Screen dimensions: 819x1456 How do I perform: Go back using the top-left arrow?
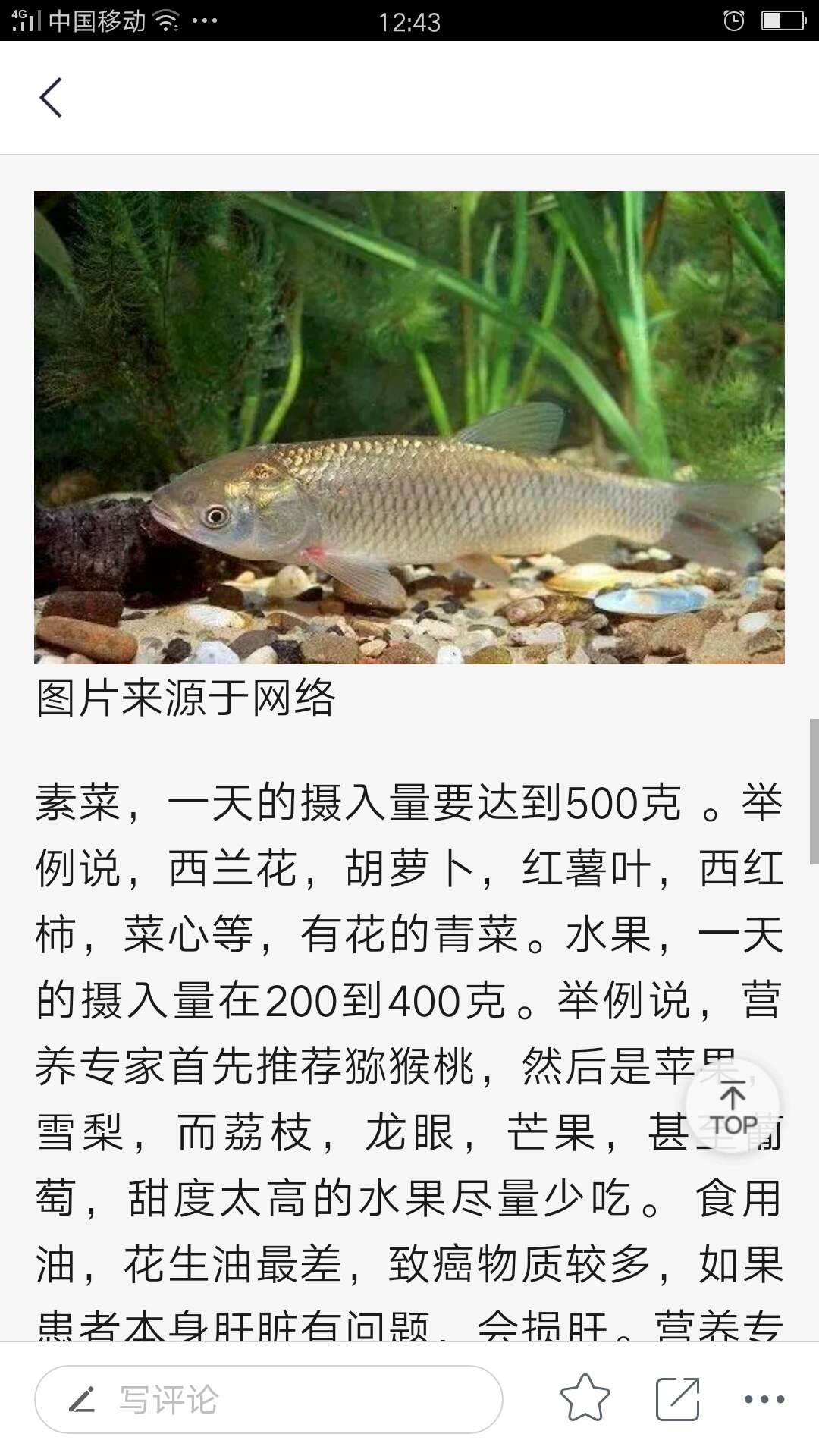[x=51, y=98]
